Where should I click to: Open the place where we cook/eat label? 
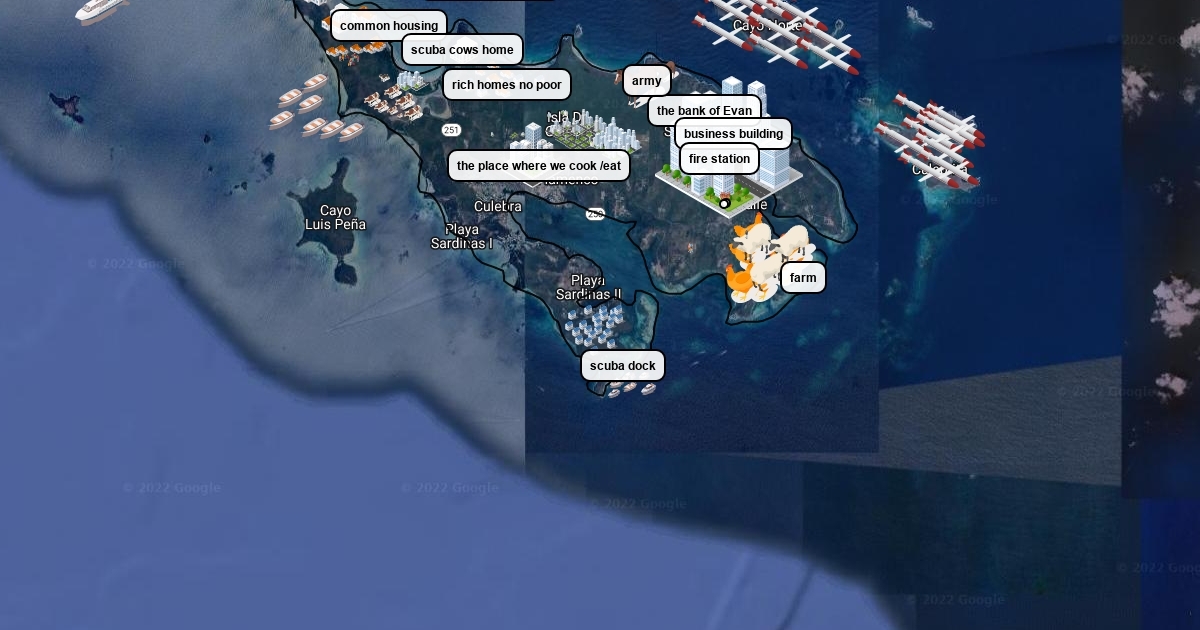pos(538,166)
